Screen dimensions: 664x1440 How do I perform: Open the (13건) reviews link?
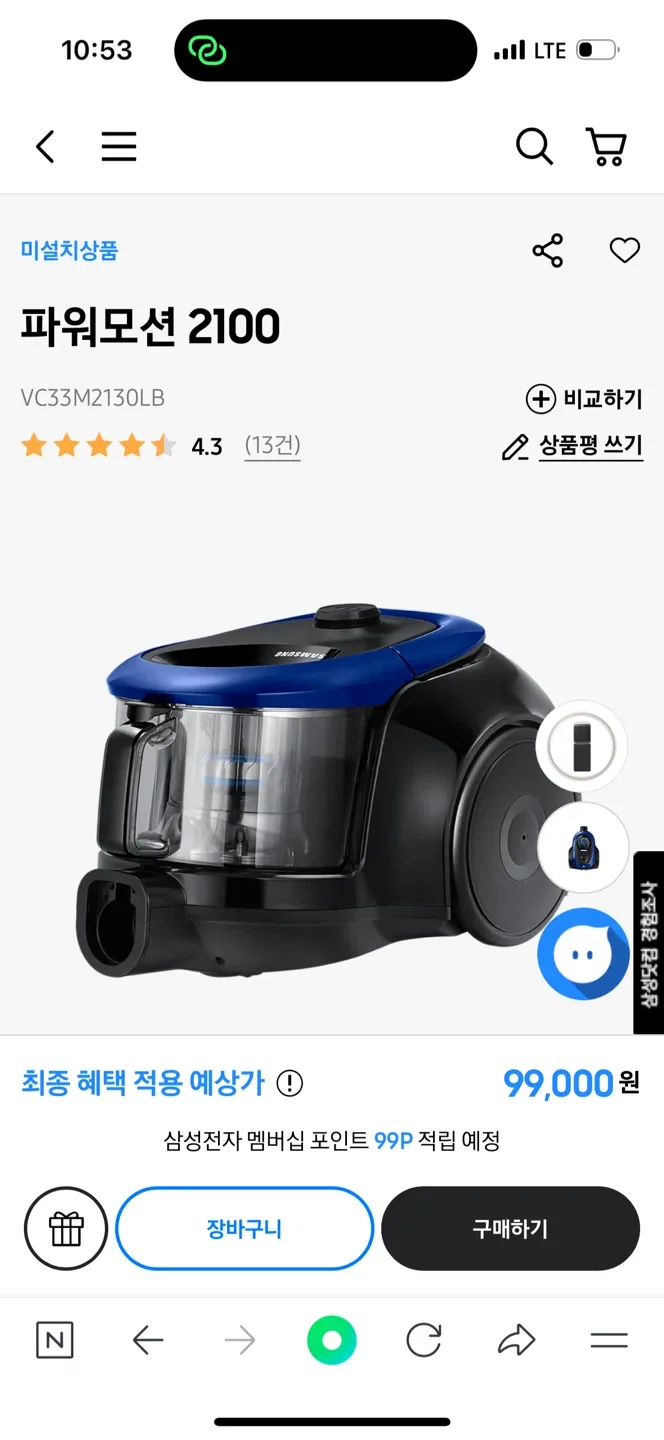[272, 446]
